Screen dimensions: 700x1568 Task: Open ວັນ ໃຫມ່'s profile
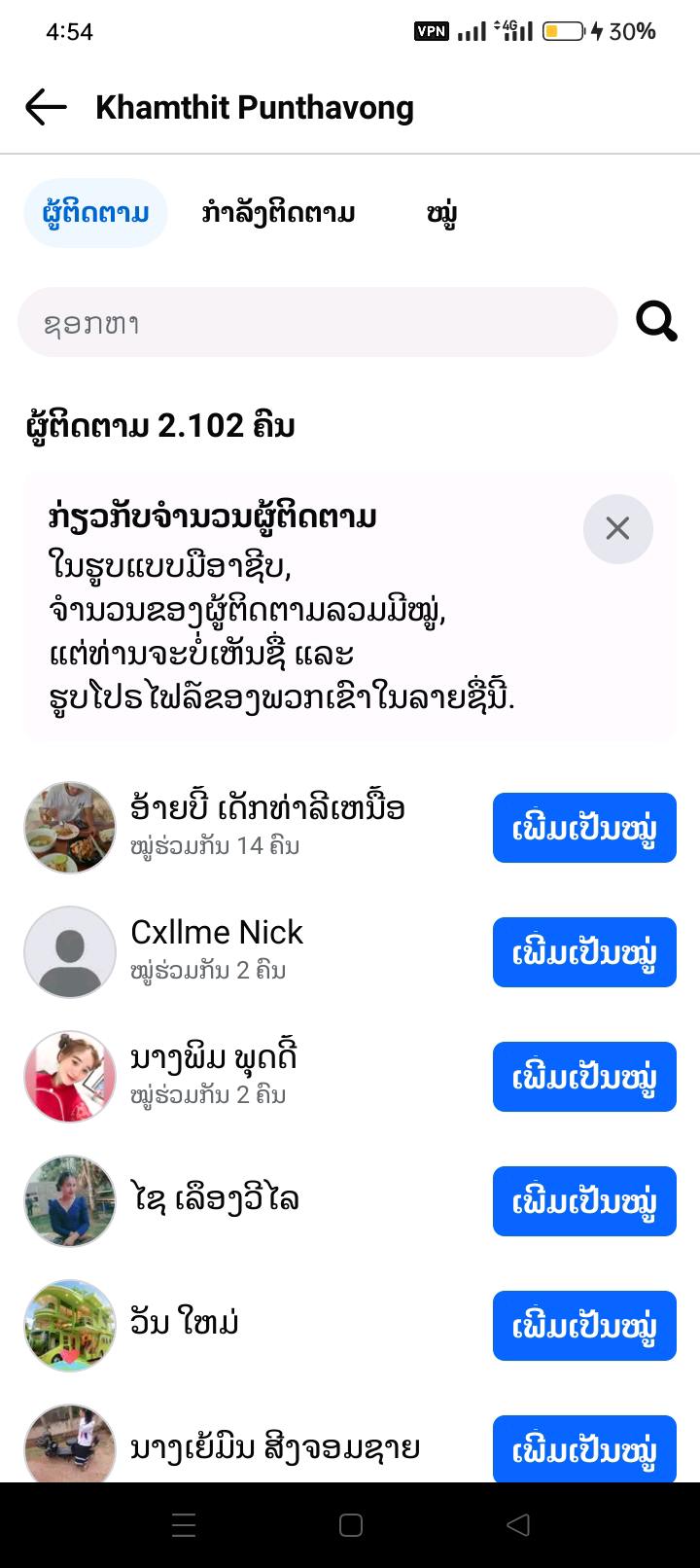(x=185, y=1324)
